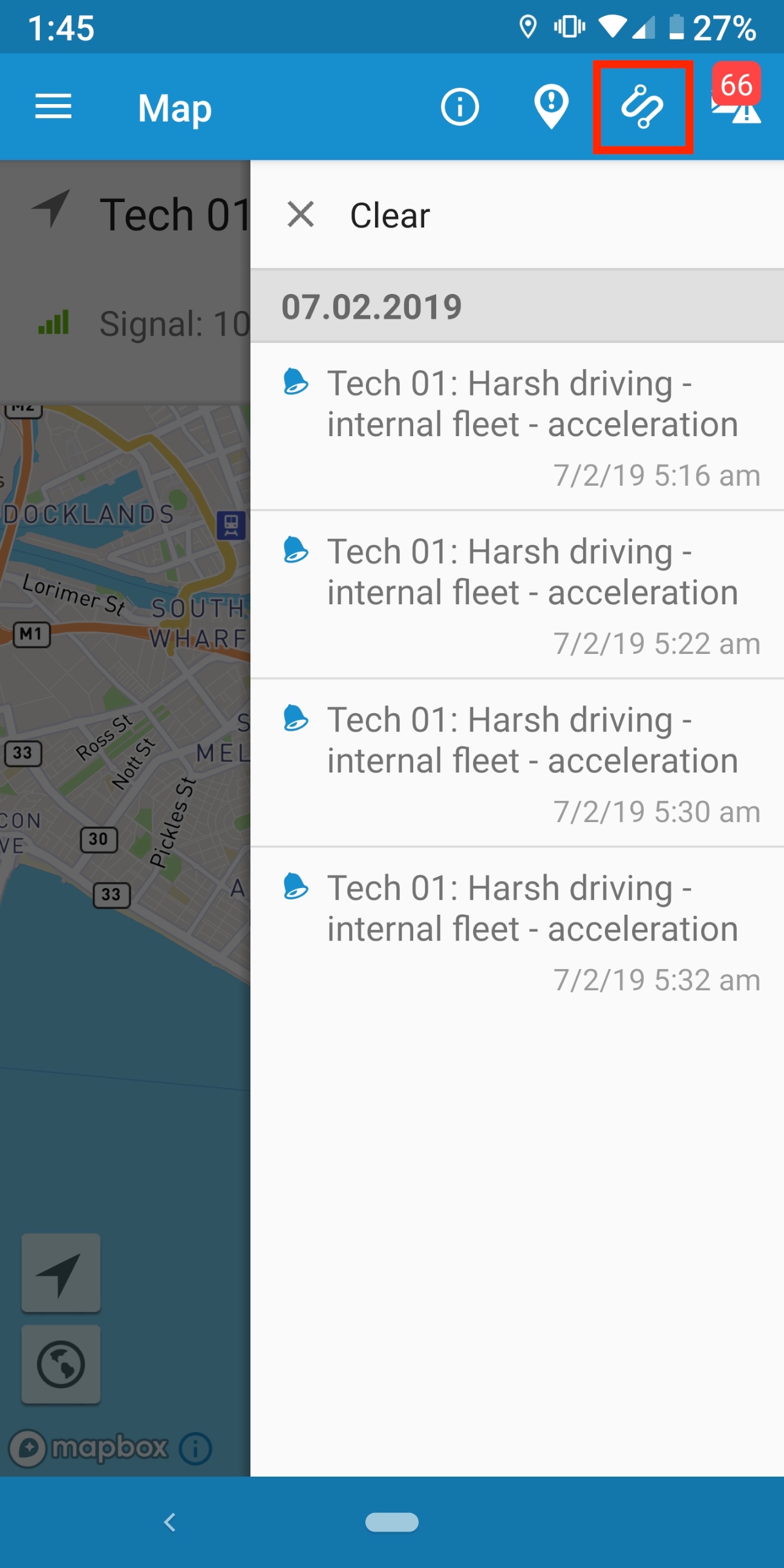Open the hamburger navigation menu
The width and height of the screenshot is (784, 1568).
(x=54, y=107)
